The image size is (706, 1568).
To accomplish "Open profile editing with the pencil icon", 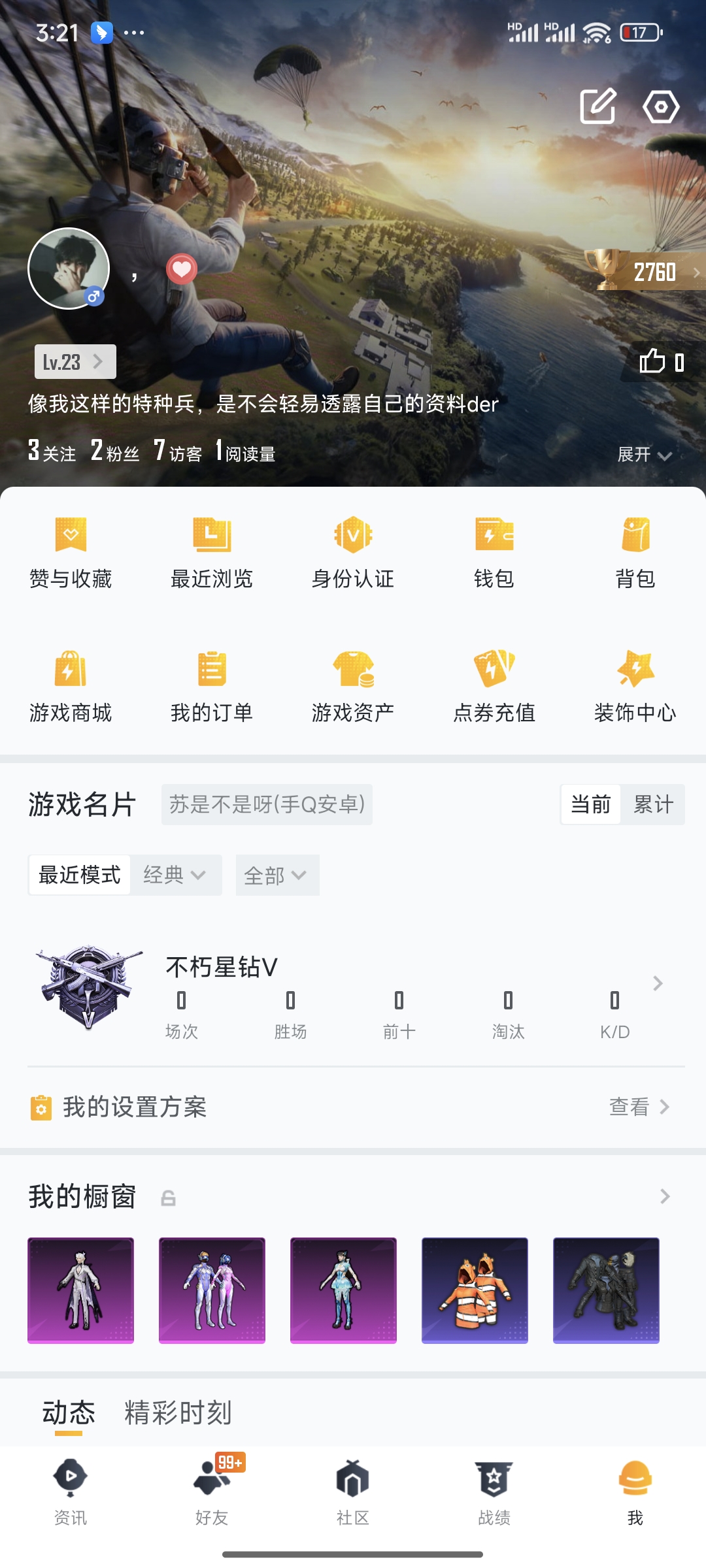I will pos(597,106).
